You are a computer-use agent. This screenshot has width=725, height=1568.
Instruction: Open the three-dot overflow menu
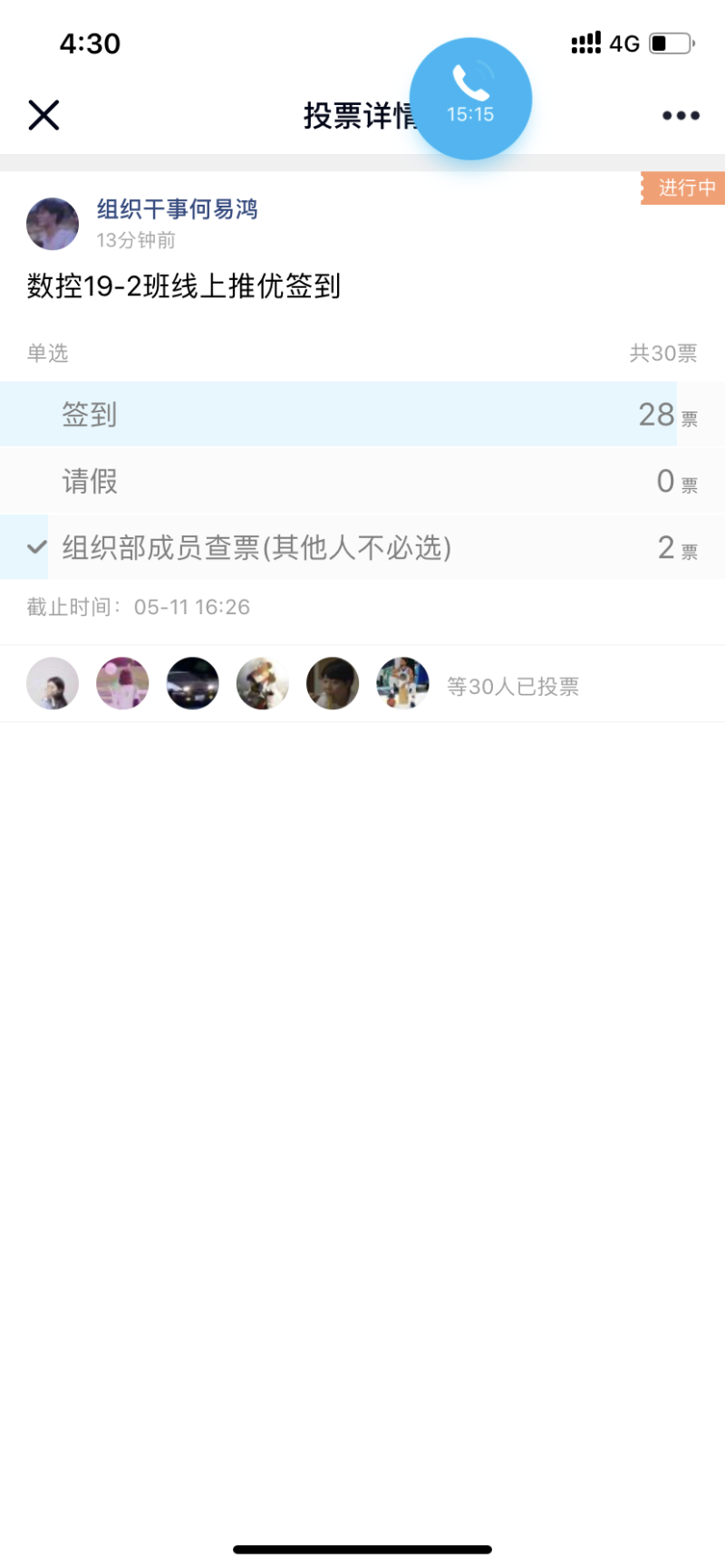point(680,115)
